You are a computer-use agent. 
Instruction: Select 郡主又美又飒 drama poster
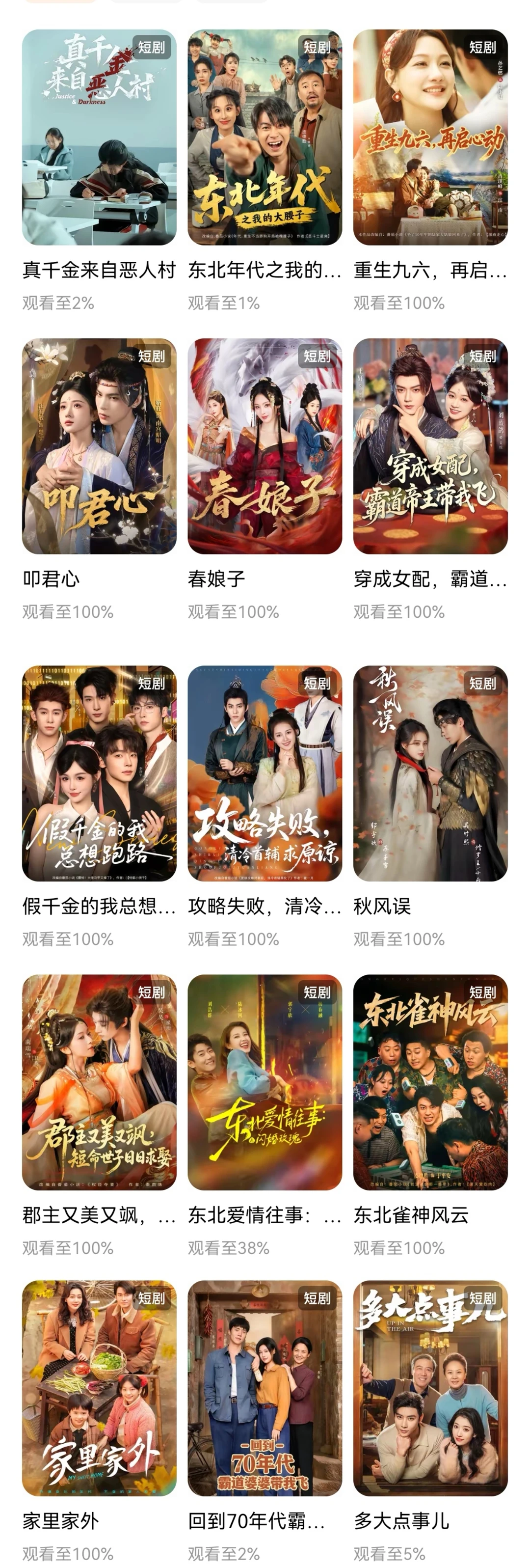pyautogui.click(x=99, y=1082)
